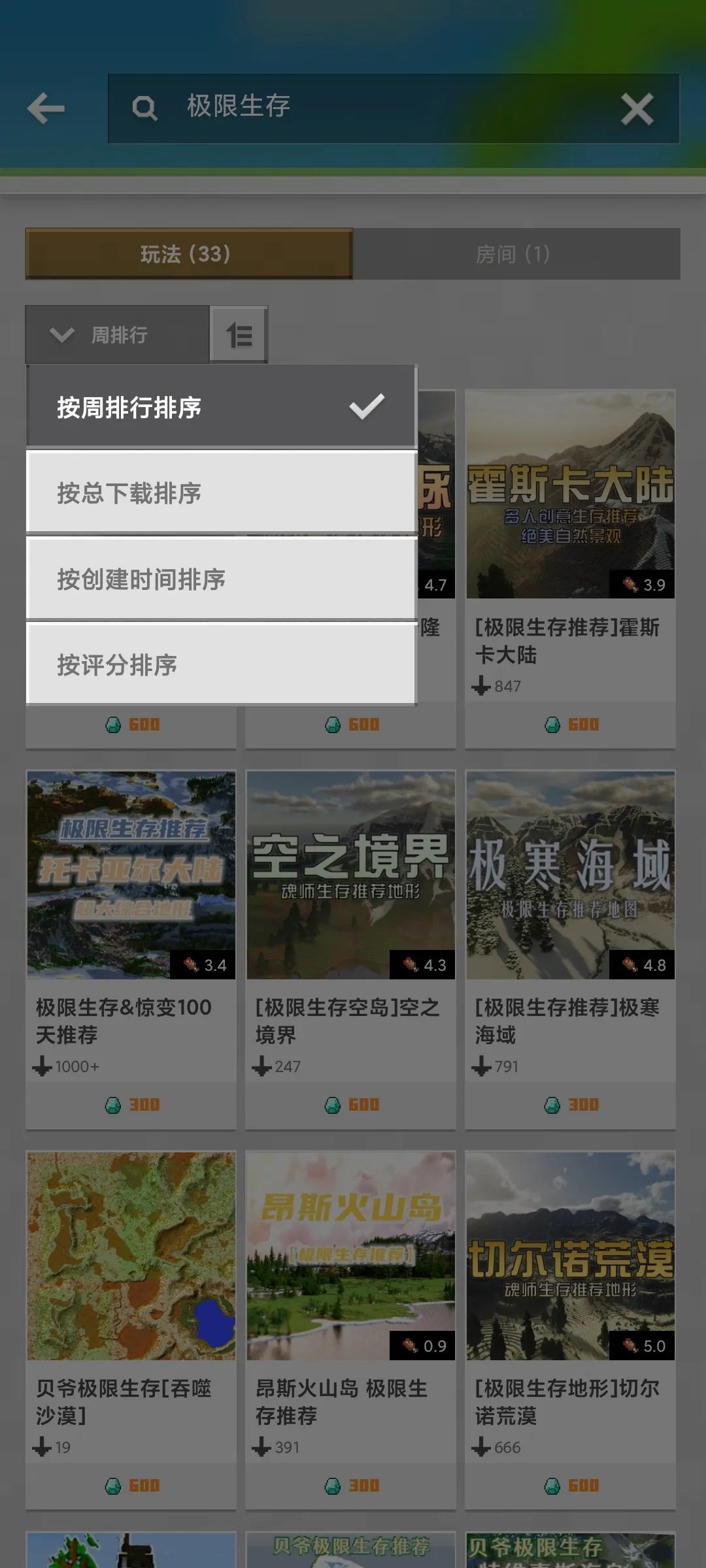Open 极限生存&惊变100天推荐 card
The height and width of the screenshot is (1568, 706).
(x=131, y=915)
